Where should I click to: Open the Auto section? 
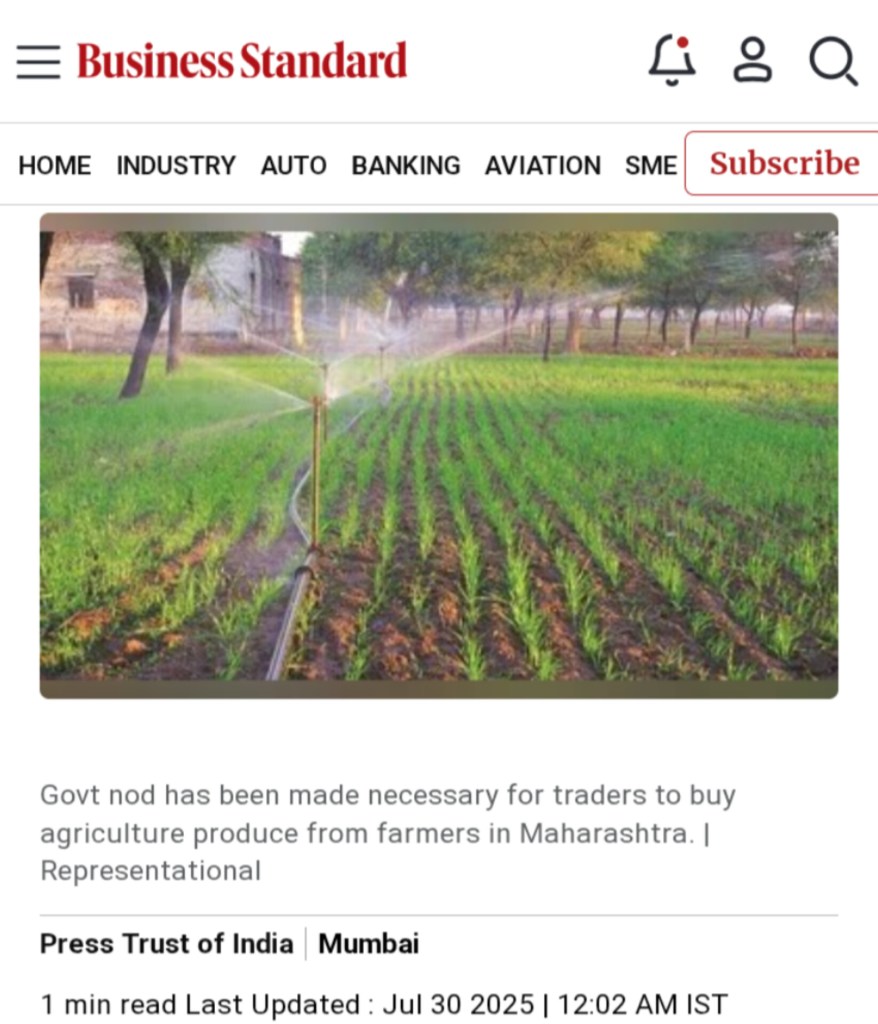pos(294,165)
